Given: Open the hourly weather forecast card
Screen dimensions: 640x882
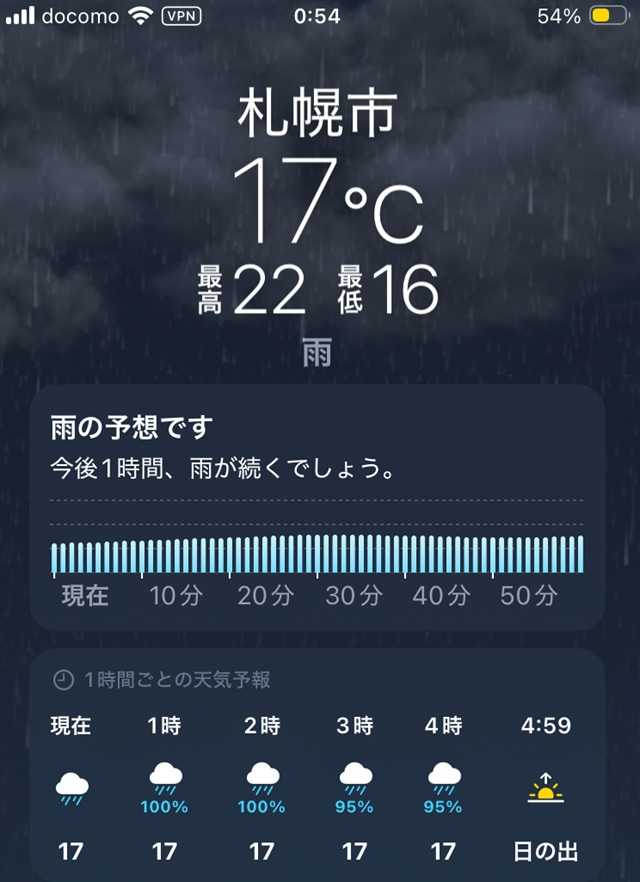Looking at the screenshot, I should point(317,766).
